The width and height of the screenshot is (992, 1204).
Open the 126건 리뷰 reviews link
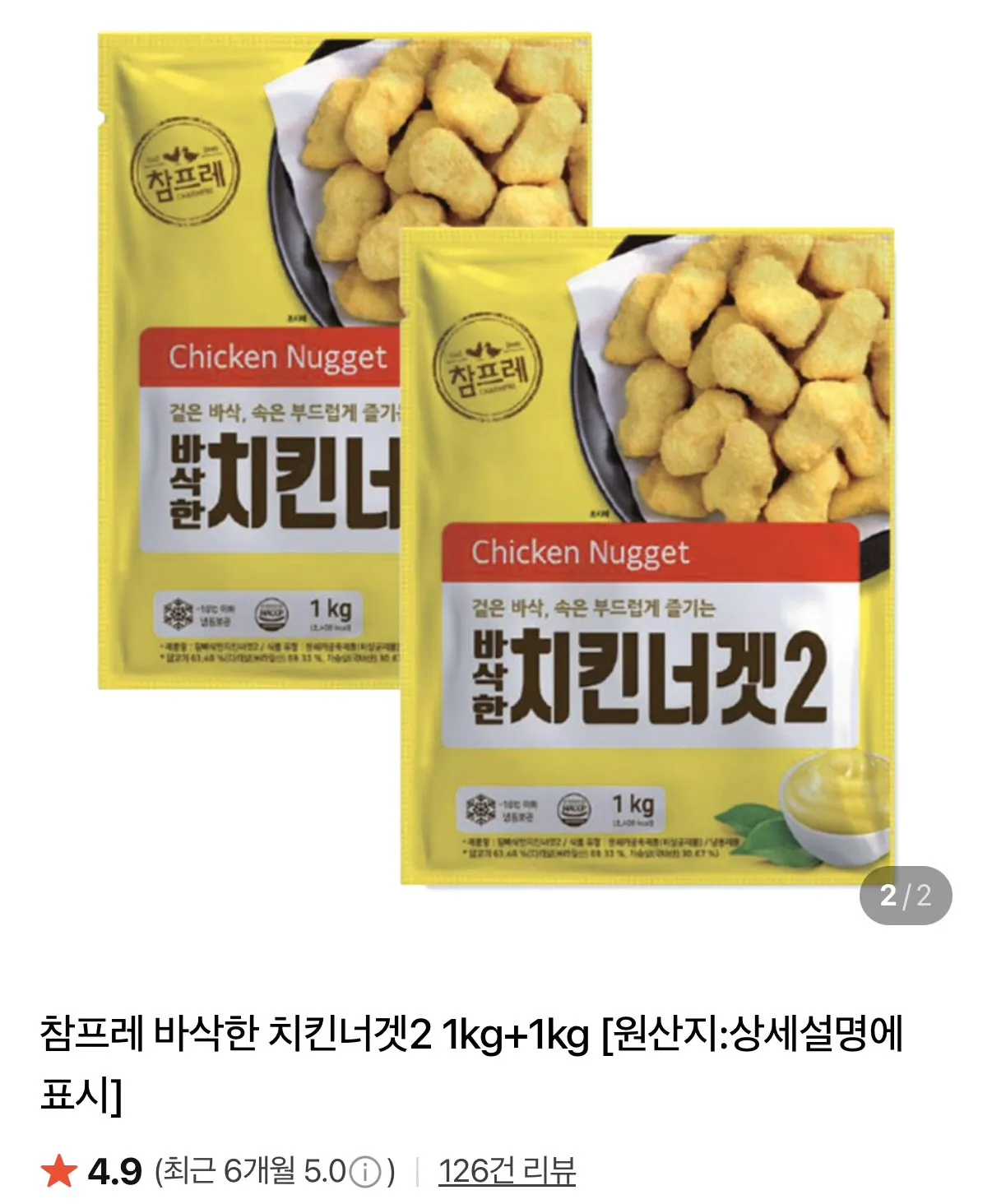point(507,1170)
